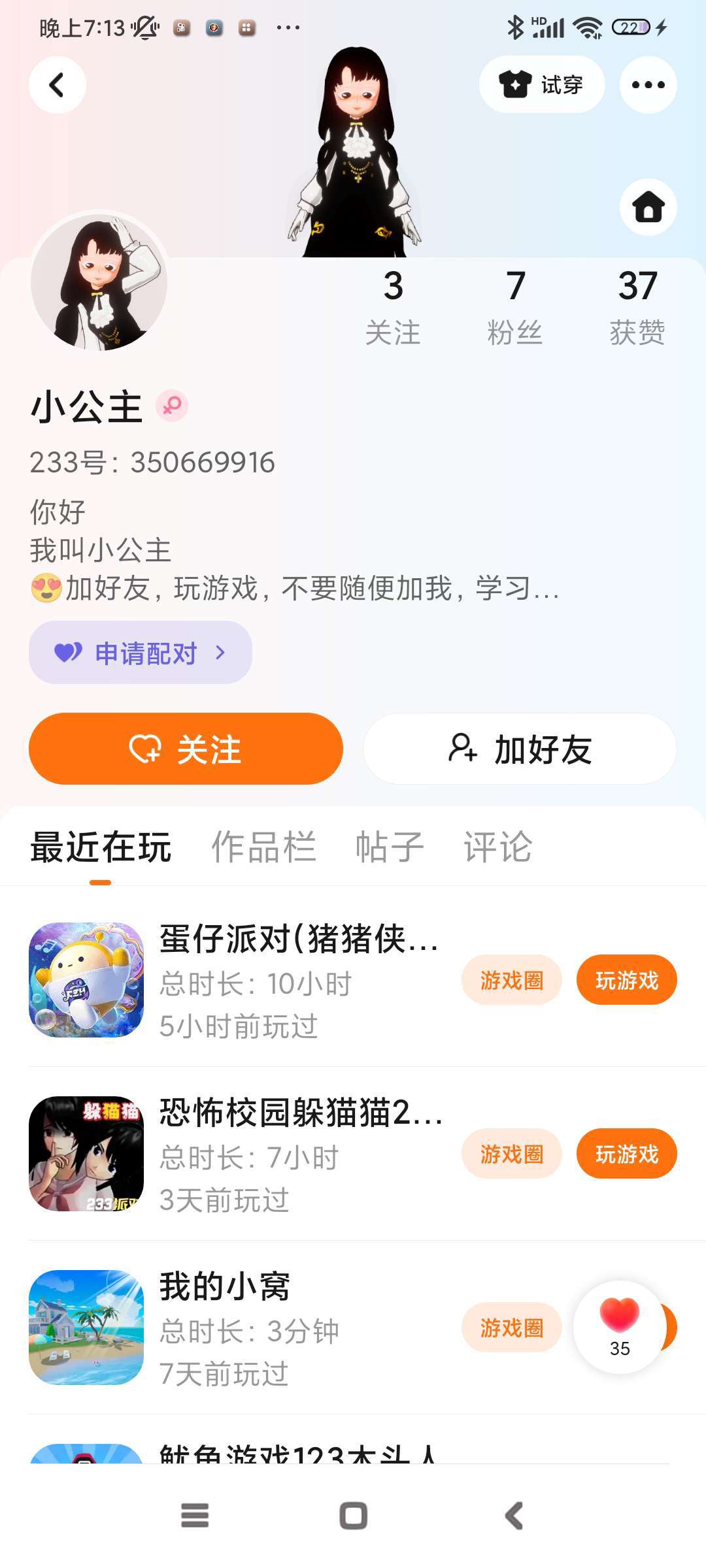Switch to the 作品栏 tab
The height and width of the screenshot is (1568, 706).
[x=264, y=847]
